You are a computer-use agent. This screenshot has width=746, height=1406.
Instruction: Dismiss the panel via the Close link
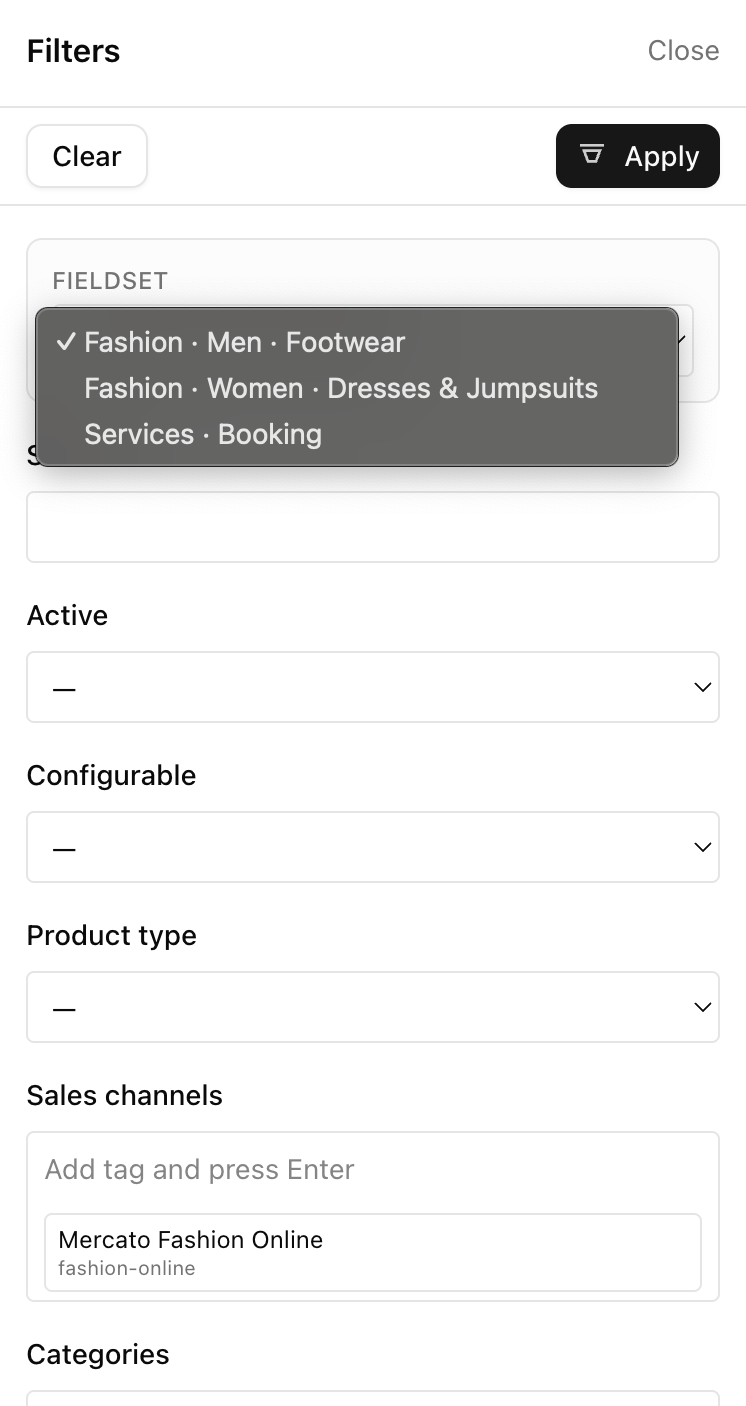click(x=683, y=50)
